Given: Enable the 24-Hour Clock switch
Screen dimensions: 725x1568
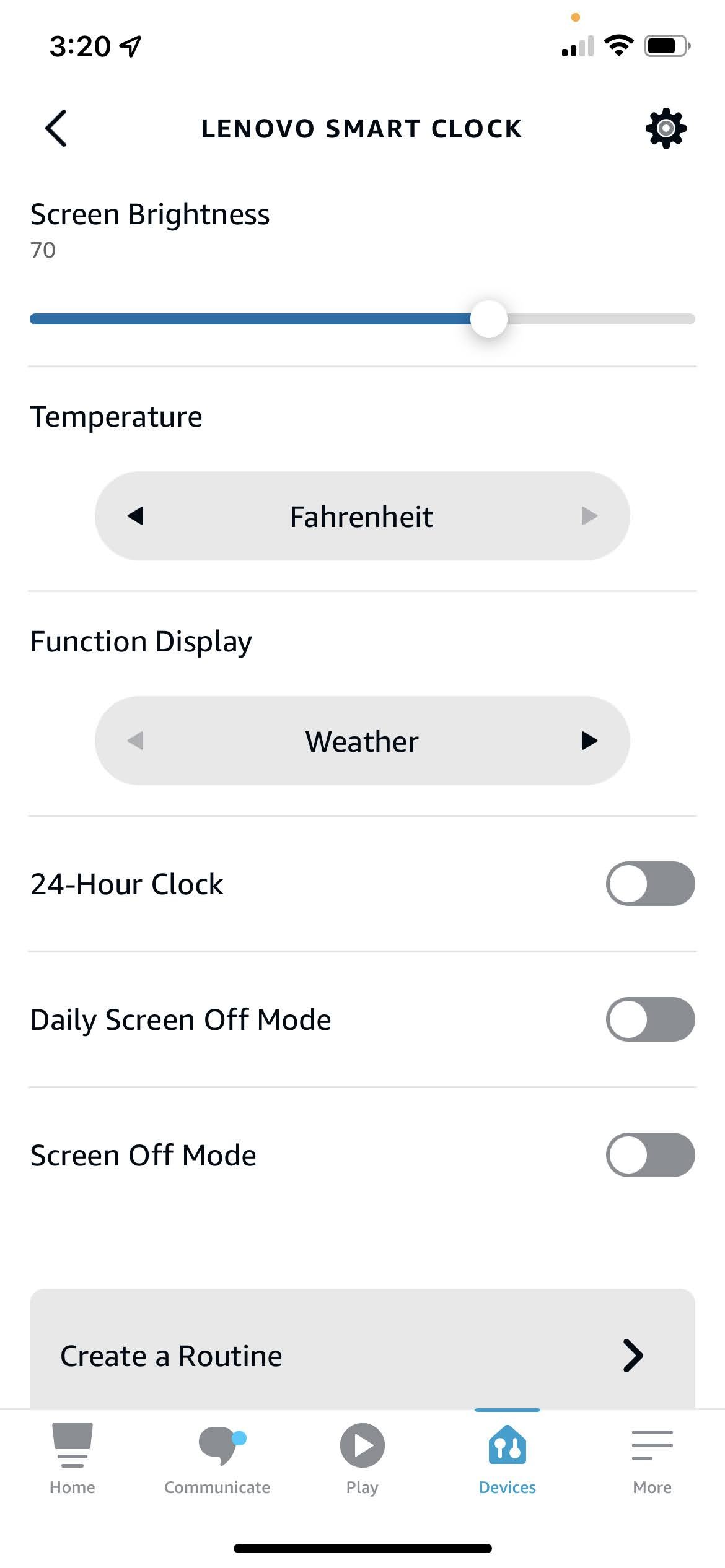Looking at the screenshot, I should click(650, 884).
